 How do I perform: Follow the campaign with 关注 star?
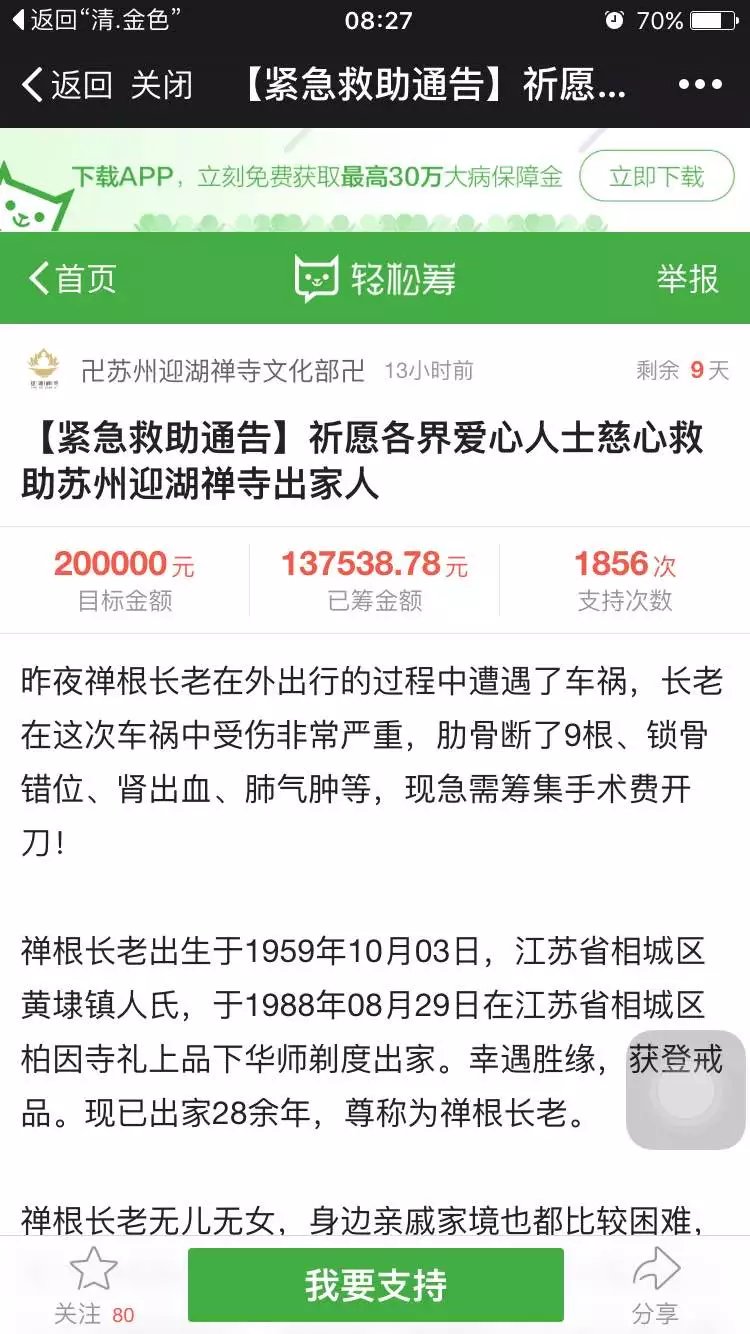coord(93,1285)
